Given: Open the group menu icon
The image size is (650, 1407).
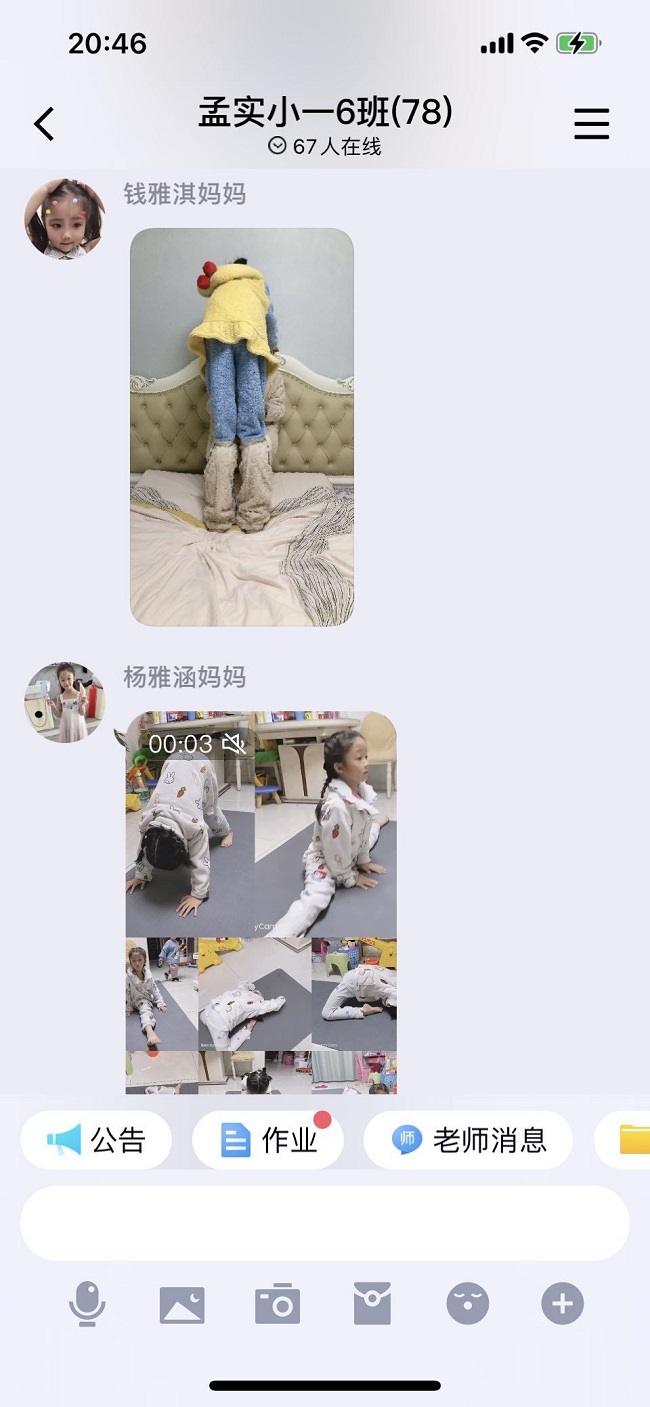Looking at the screenshot, I should (591, 123).
